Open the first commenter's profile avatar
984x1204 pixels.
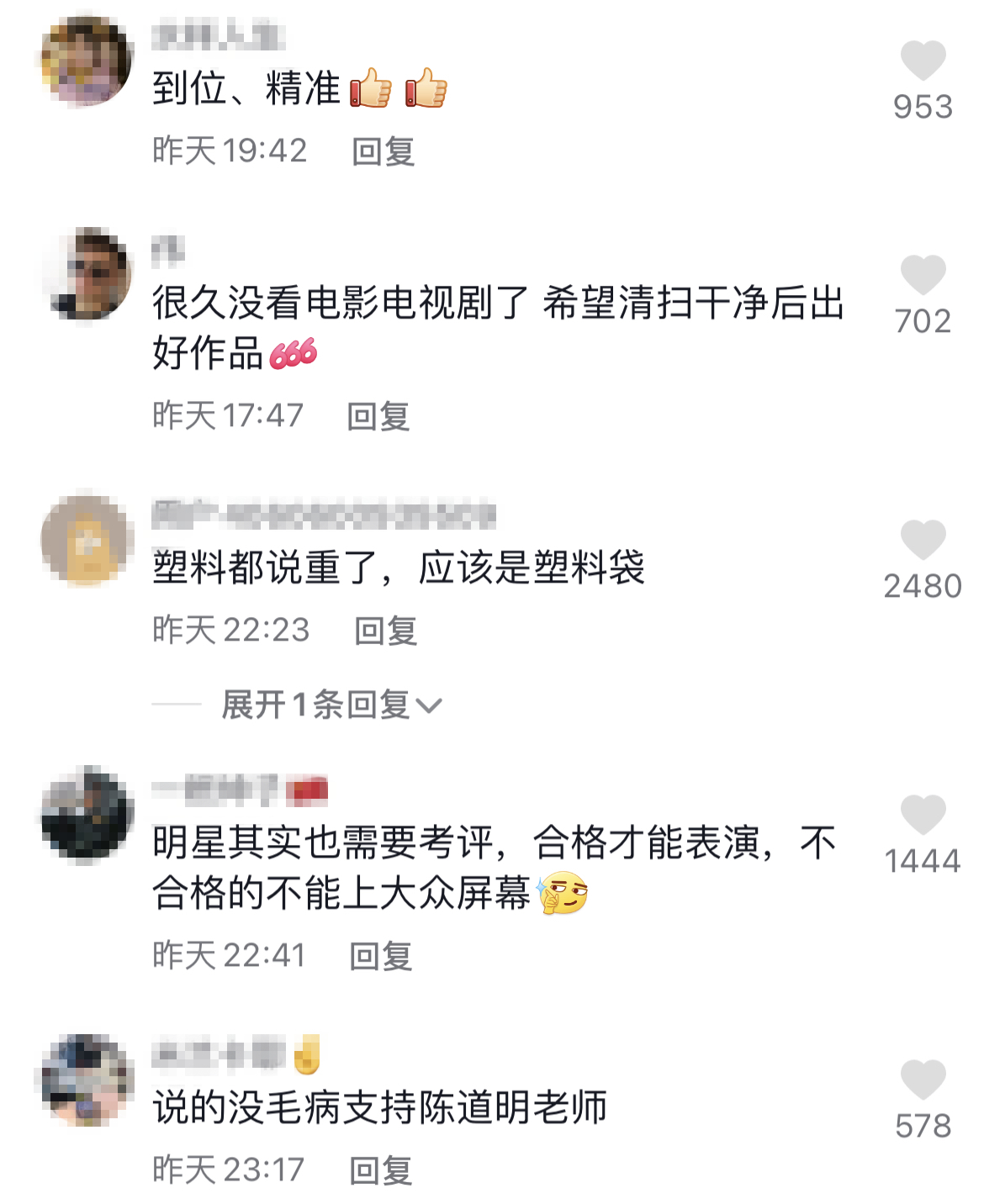[87, 61]
